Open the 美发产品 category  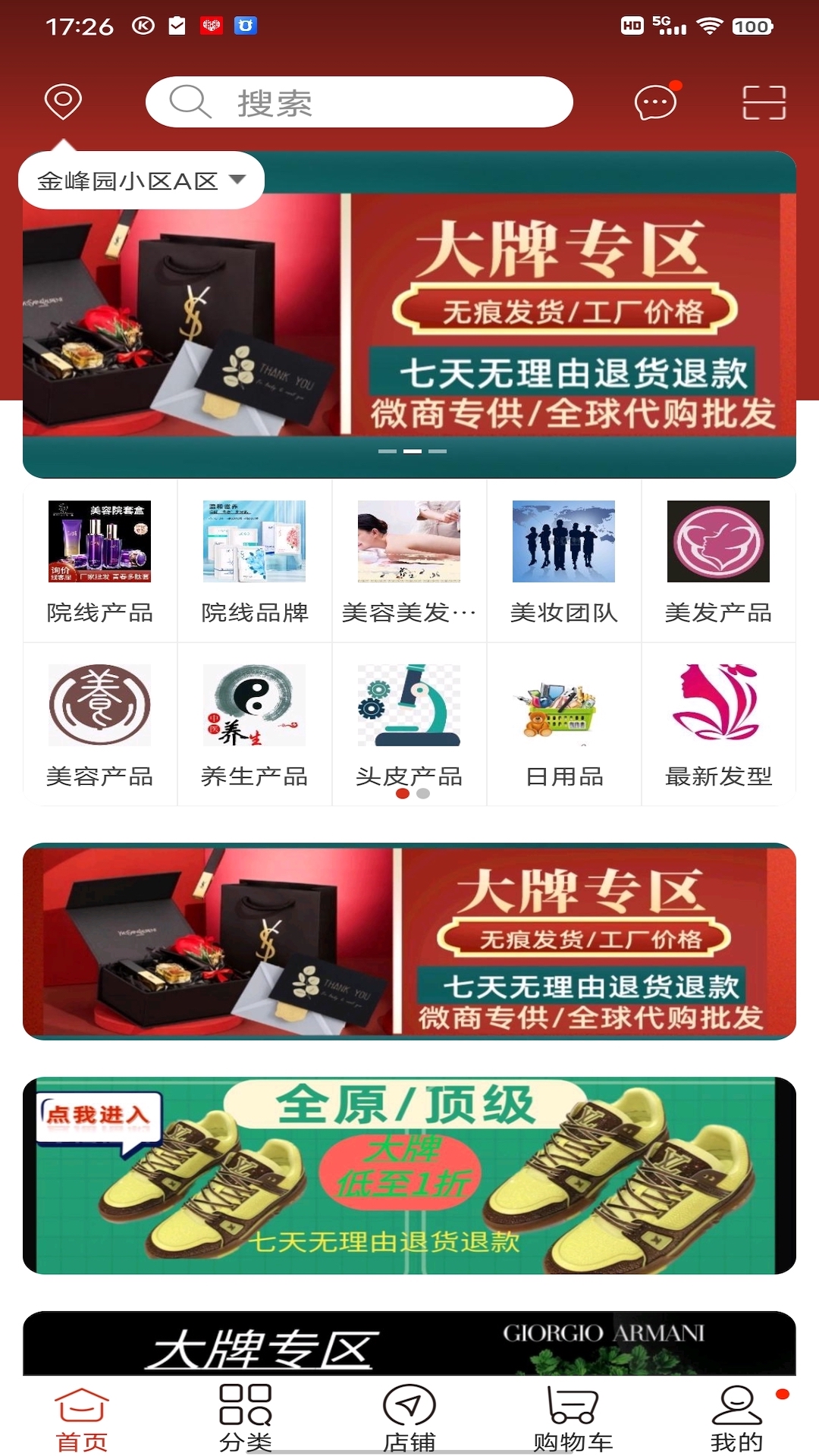(x=719, y=562)
